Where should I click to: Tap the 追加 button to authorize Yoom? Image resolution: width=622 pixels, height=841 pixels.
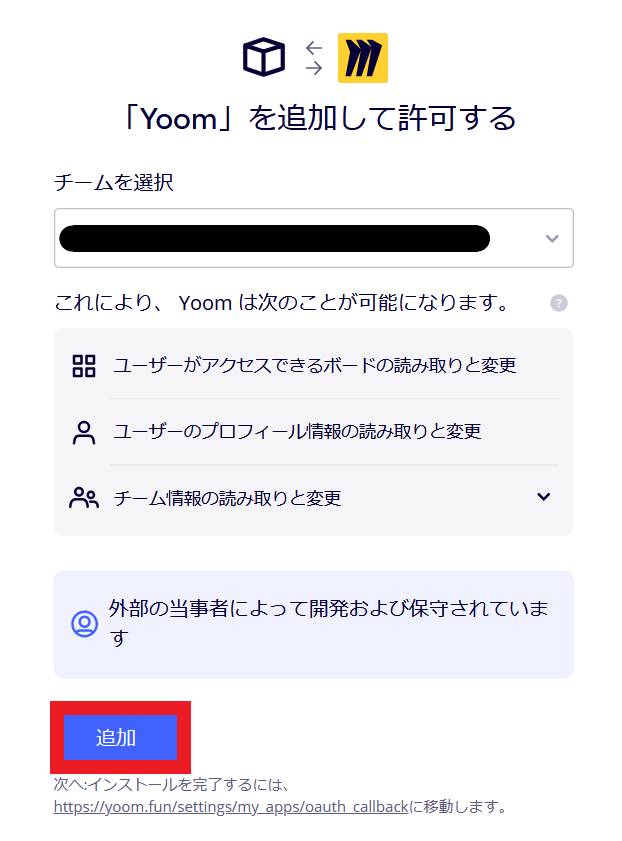[x=120, y=738]
